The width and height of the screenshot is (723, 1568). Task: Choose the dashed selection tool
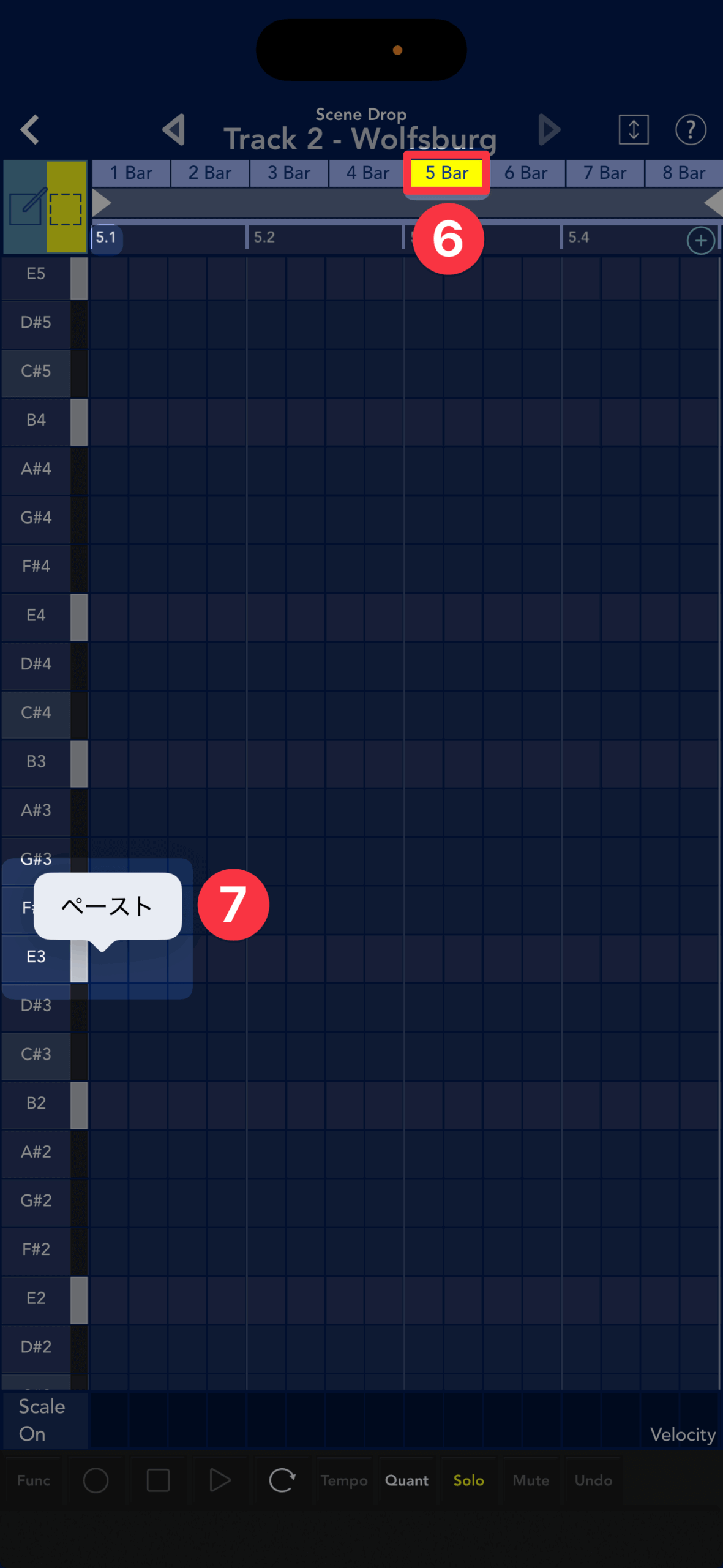coord(66,208)
